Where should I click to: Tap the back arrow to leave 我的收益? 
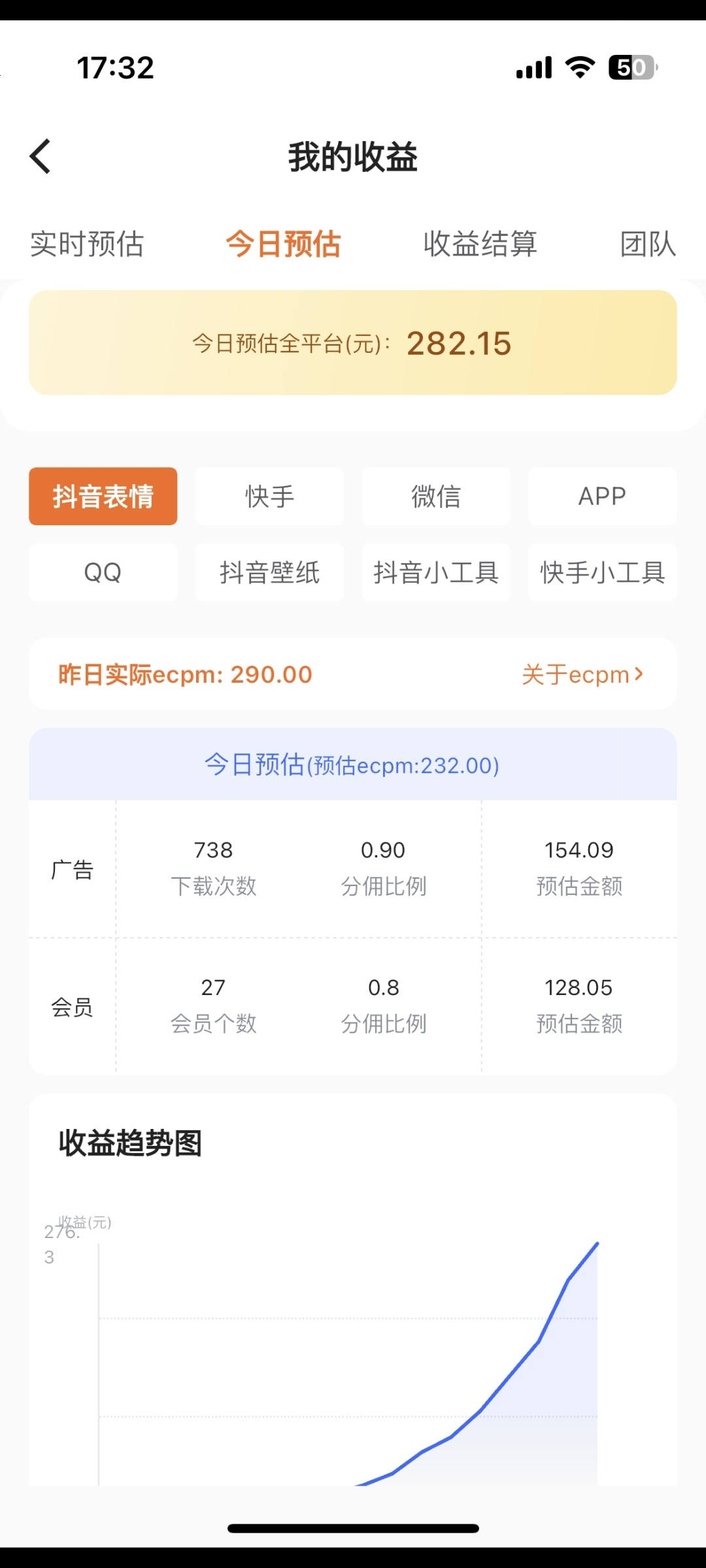41,157
